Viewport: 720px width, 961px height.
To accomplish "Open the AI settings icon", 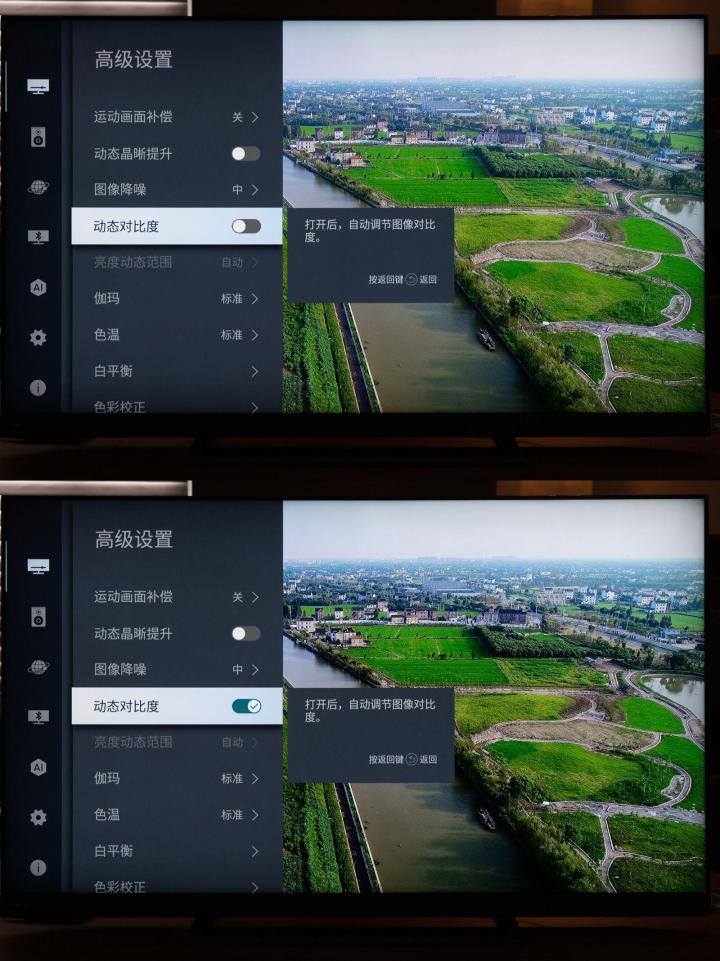I will pyautogui.click(x=38, y=285).
